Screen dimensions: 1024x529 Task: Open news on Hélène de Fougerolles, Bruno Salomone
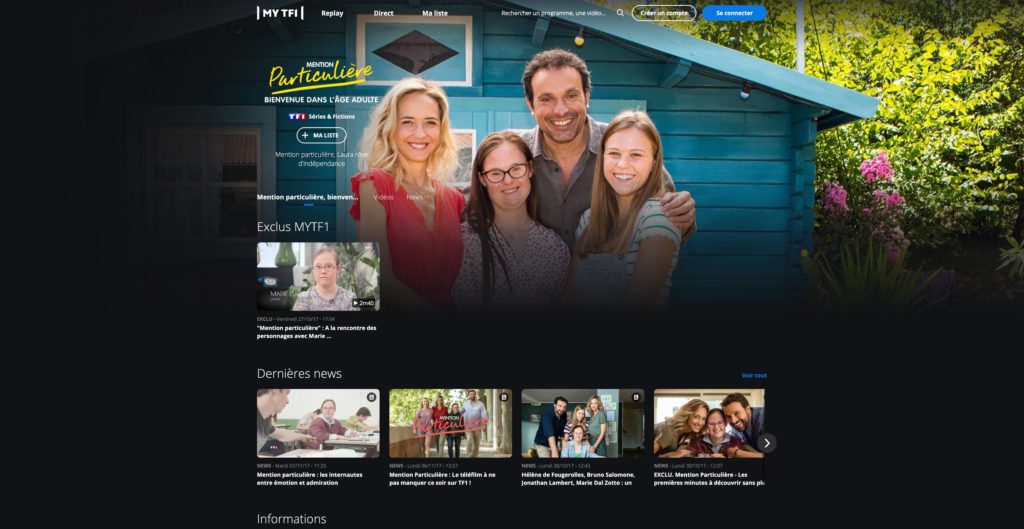click(582, 423)
